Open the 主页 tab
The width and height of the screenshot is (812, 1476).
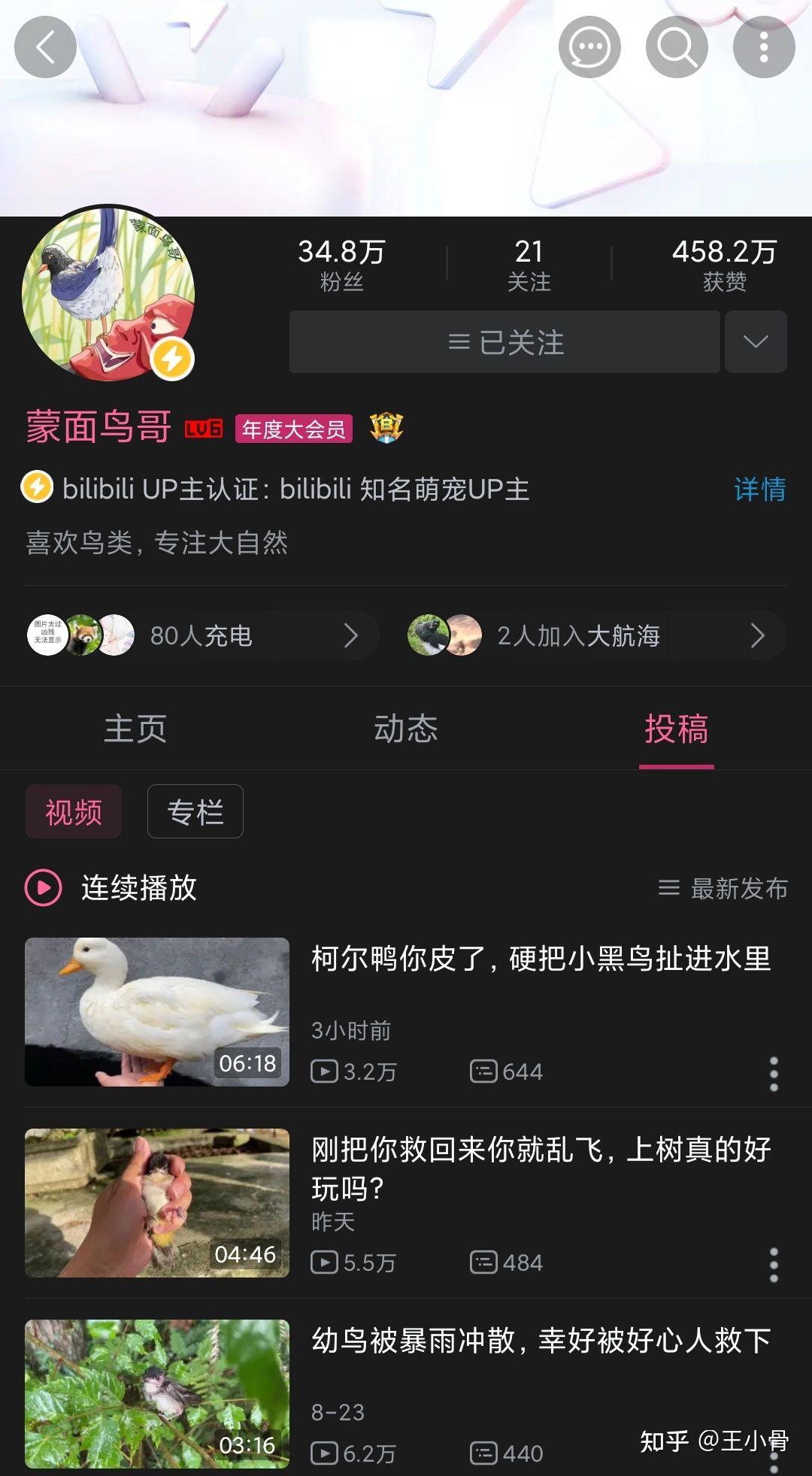[135, 728]
